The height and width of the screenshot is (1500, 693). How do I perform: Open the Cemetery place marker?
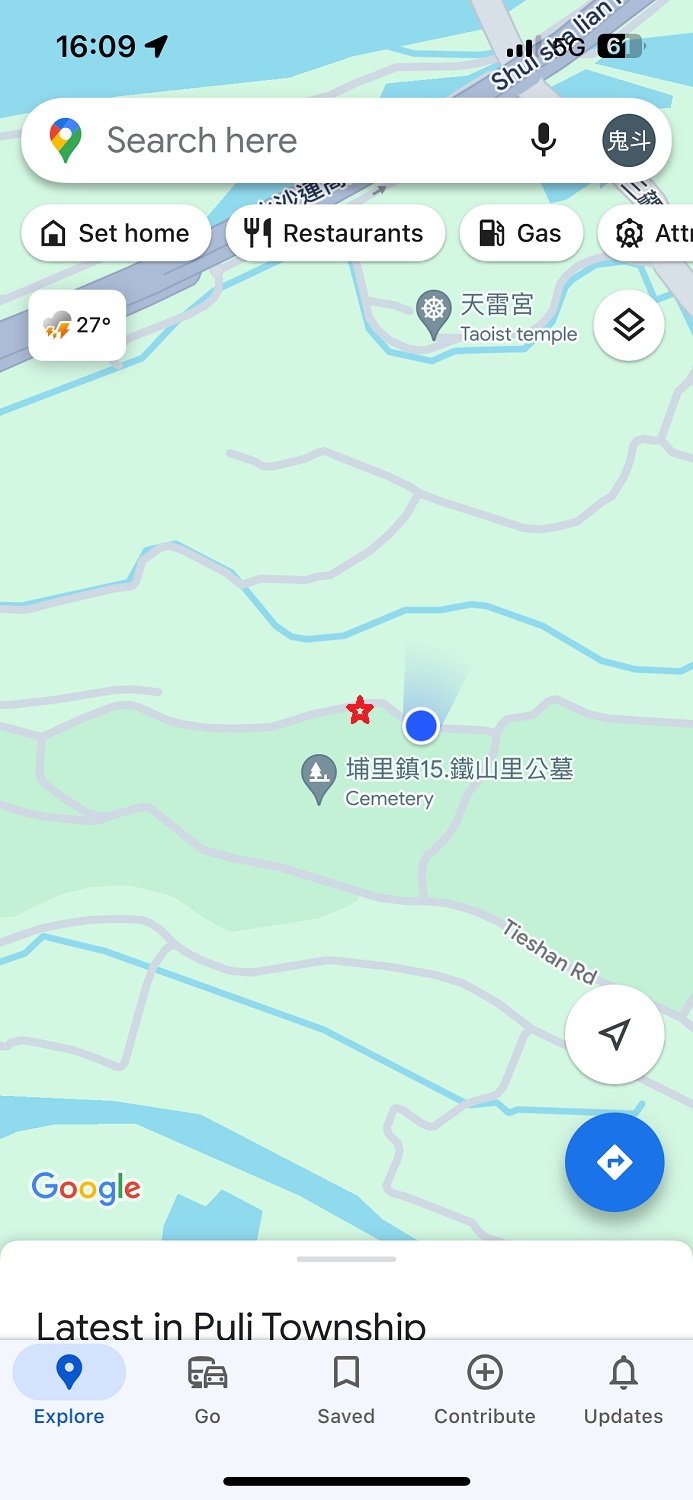click(319, 777)
